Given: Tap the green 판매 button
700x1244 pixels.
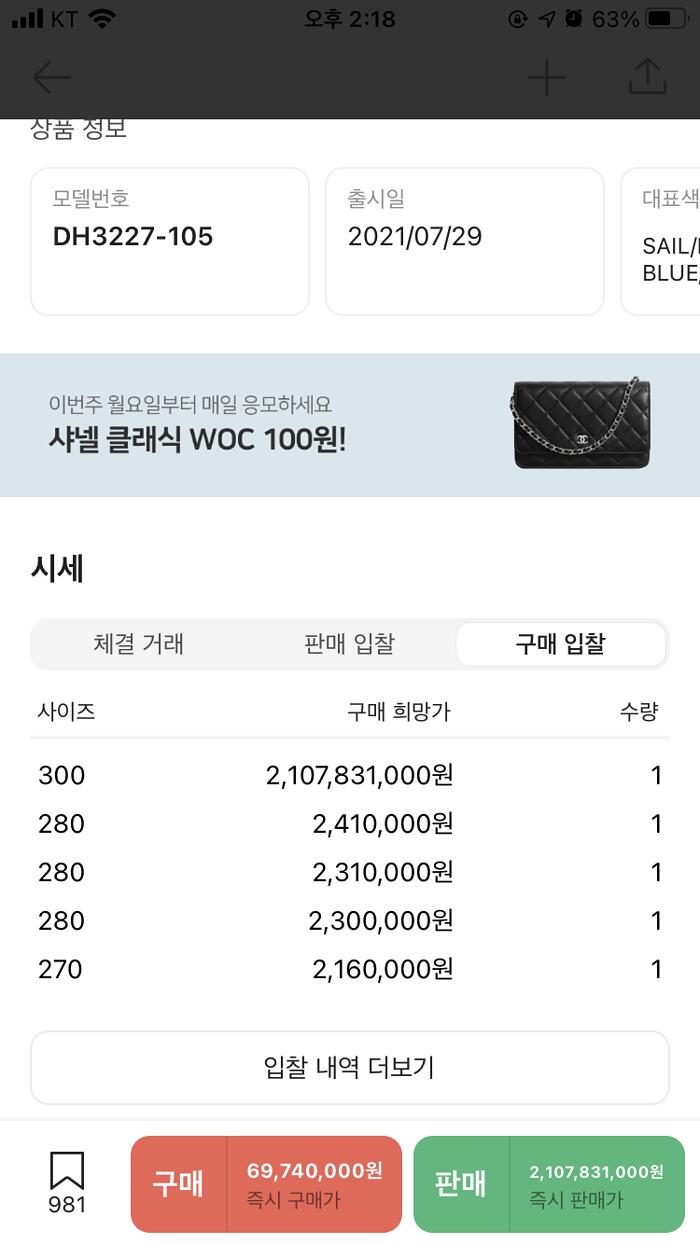Looking at the screenshot, I should pyautogui.click(x=548, y=1184).
